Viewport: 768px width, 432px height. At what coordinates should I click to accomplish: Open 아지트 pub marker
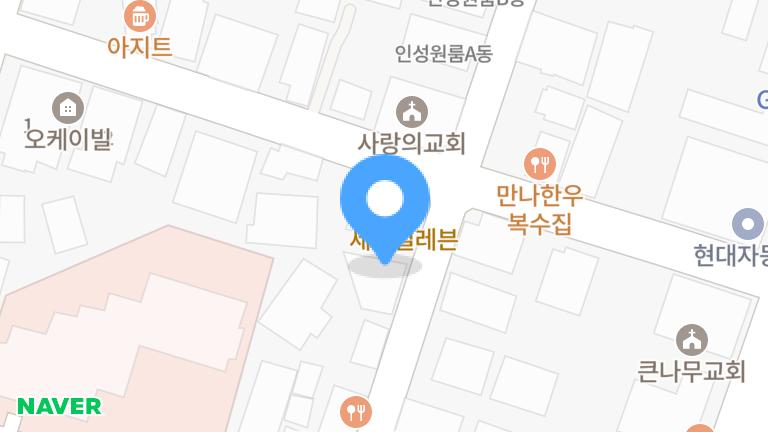140,17
